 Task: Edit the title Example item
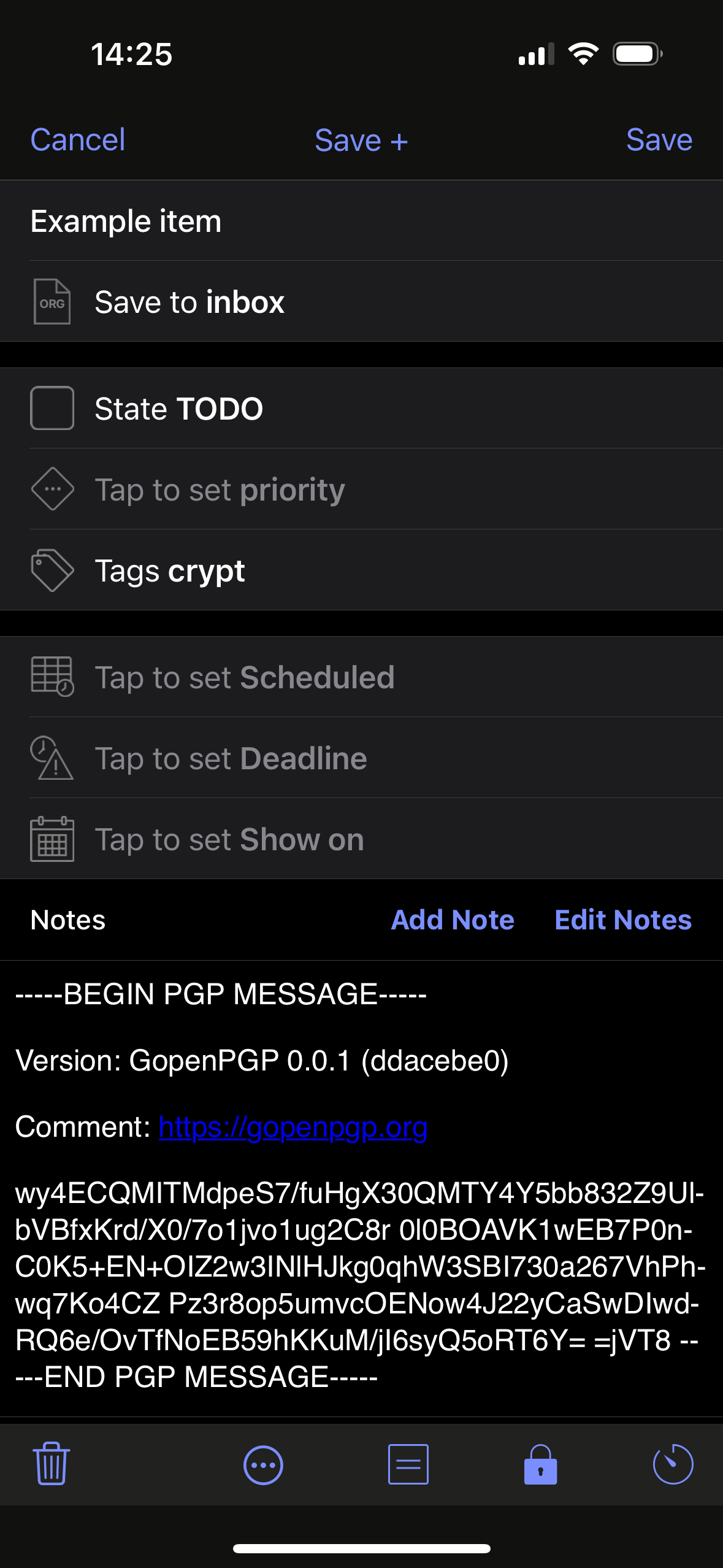tap(126, 221)
